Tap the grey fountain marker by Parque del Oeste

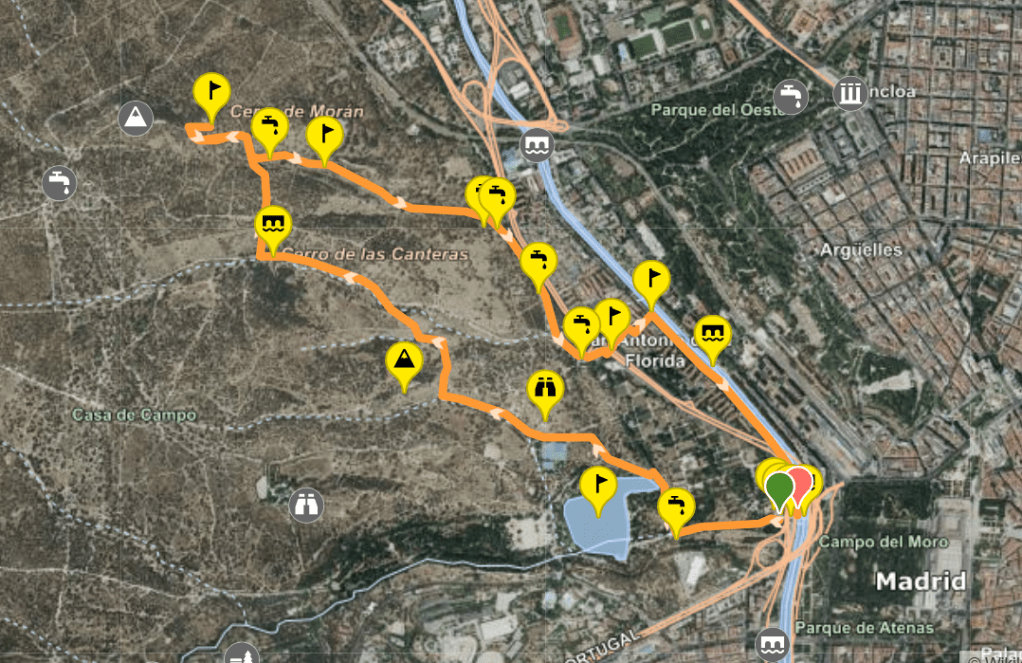coord(790,97)
